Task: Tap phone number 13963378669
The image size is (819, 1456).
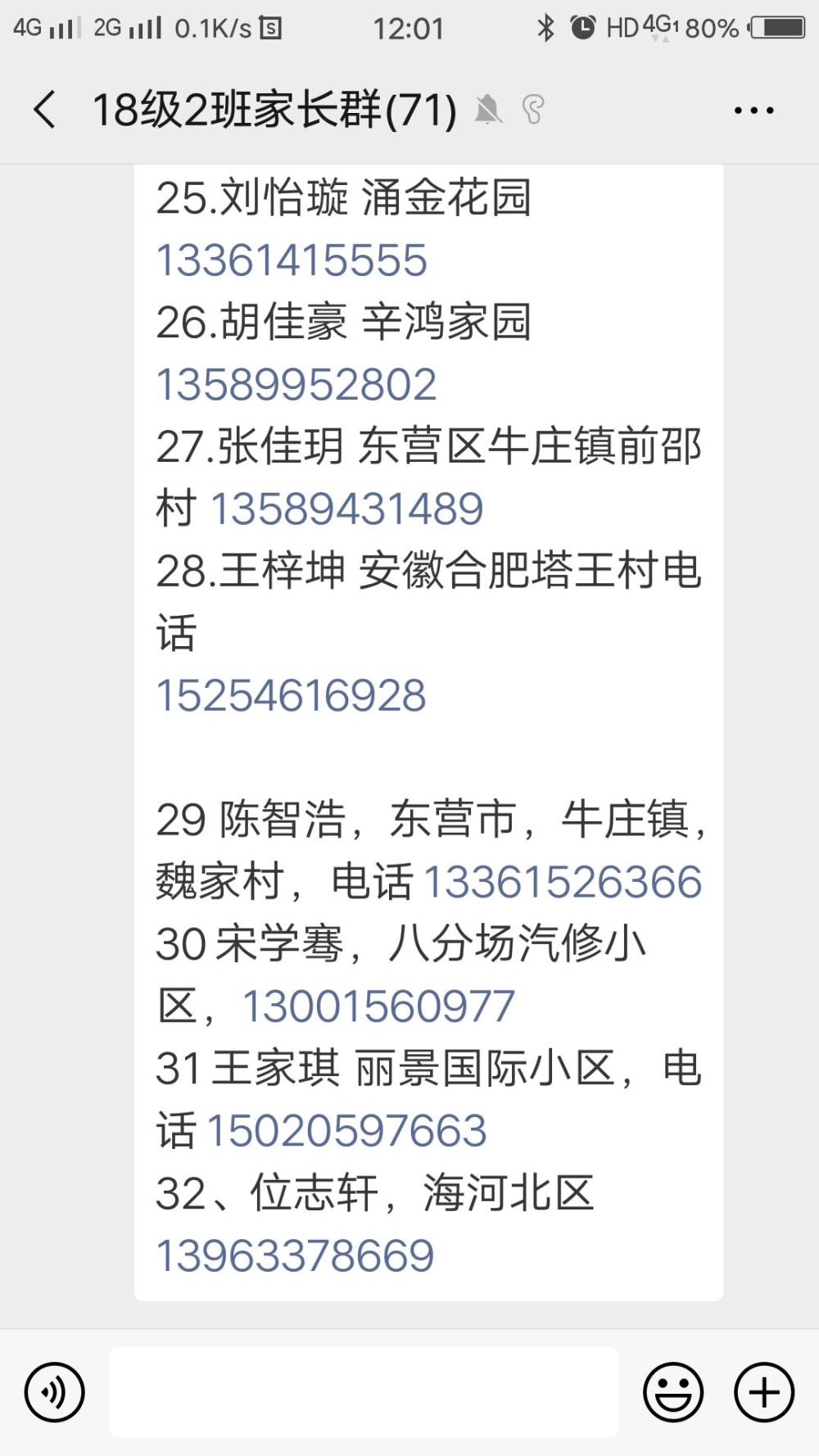Action: (x=295, y=1256)
